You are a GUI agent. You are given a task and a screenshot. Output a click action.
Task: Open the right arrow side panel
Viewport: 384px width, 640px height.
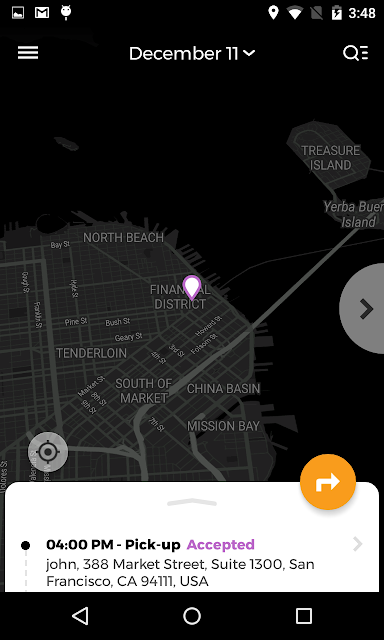[362, 309]
